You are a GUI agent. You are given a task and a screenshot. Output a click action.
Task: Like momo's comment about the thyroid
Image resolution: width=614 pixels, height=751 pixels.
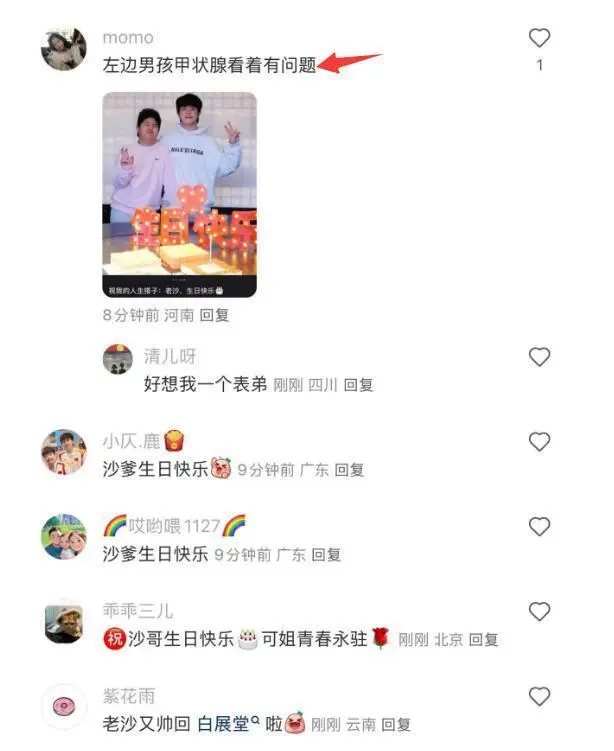pos(539,38)
